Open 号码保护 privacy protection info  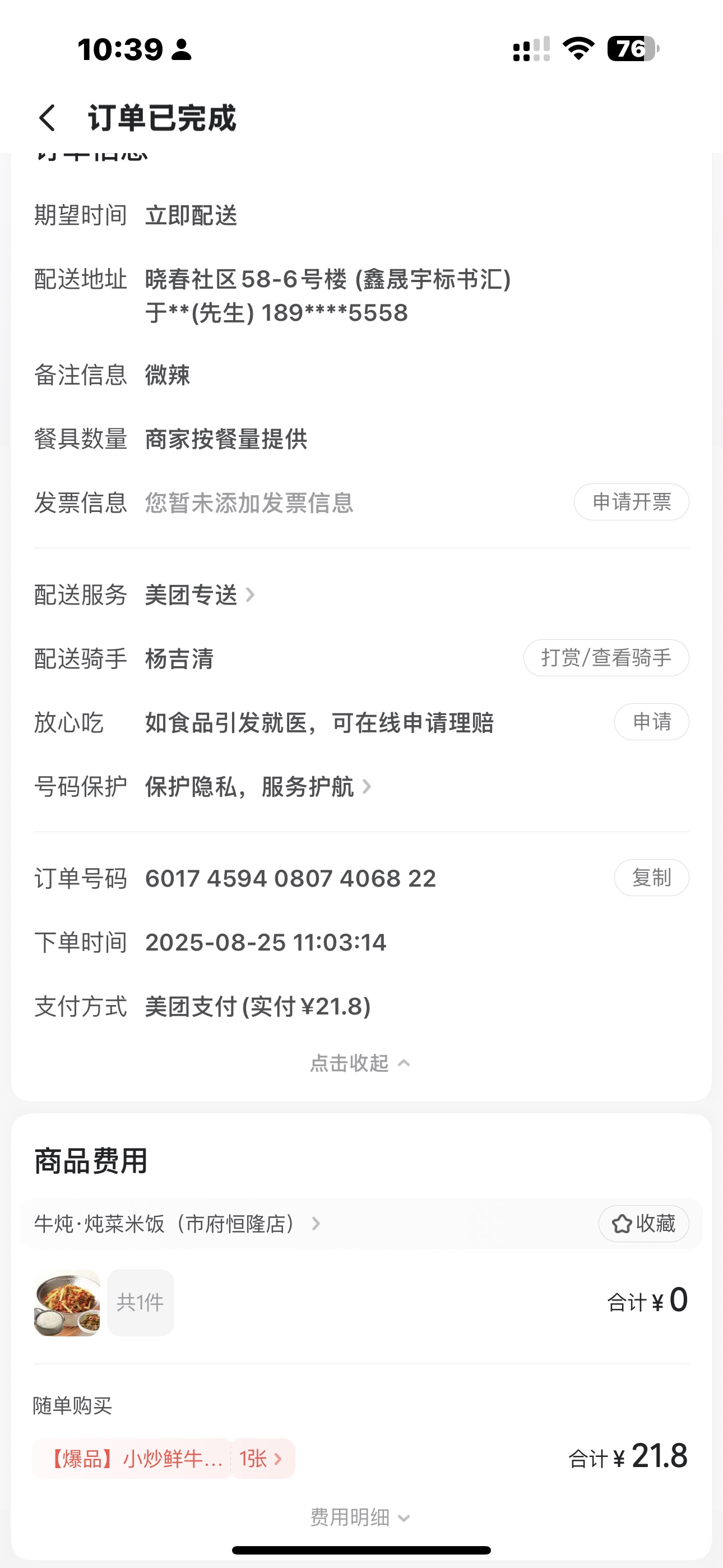257,787
